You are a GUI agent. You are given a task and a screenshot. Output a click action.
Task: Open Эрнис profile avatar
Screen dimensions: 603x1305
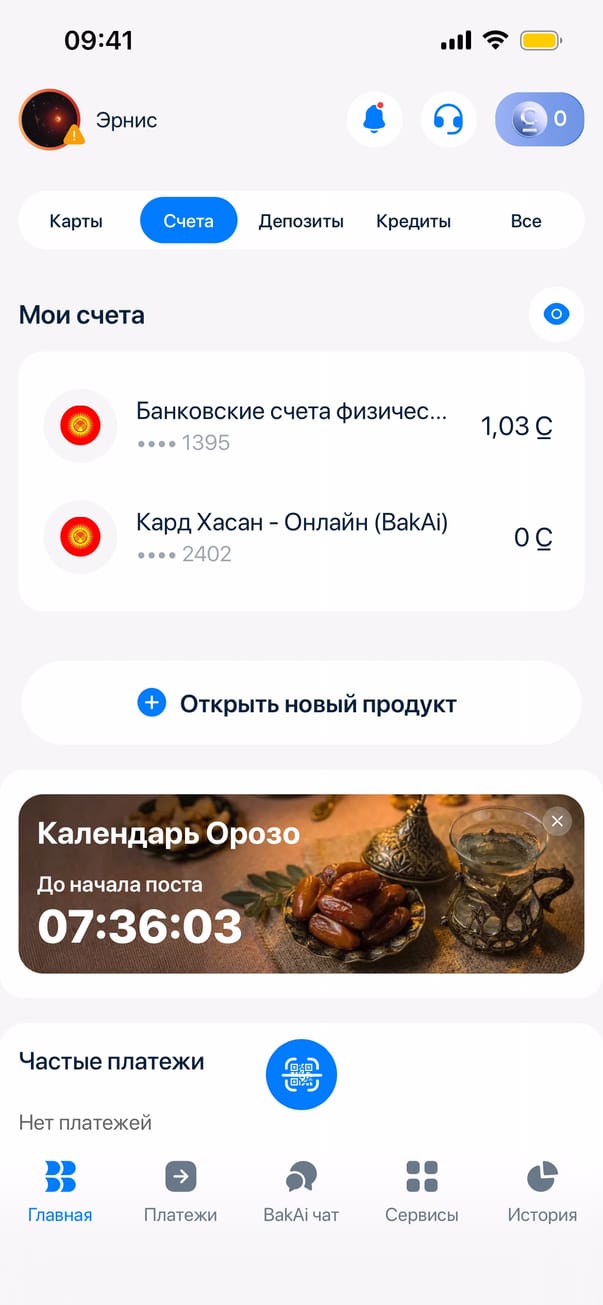click(x=50, y=119)
